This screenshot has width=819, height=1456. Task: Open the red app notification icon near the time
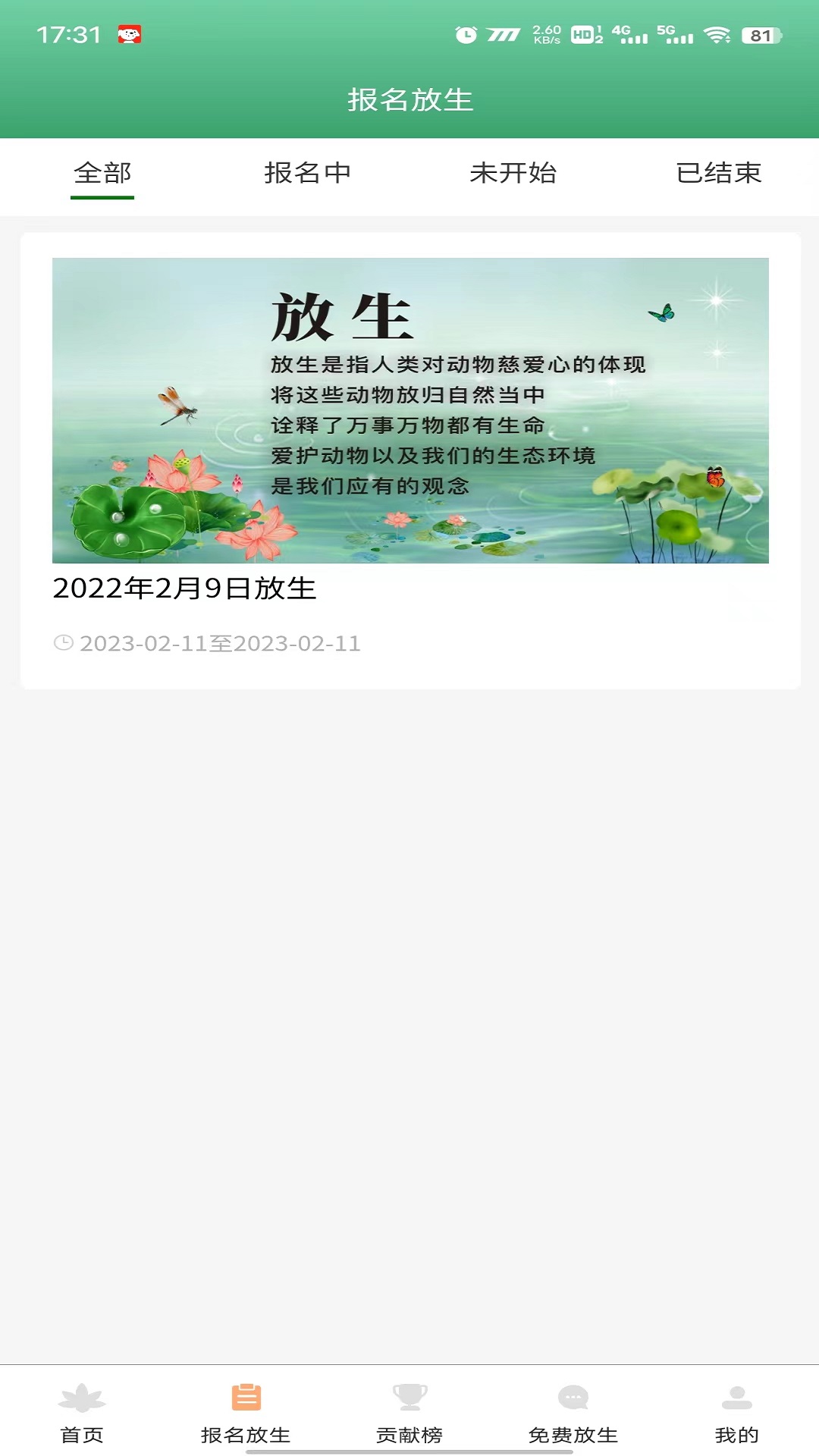point(130,33)
